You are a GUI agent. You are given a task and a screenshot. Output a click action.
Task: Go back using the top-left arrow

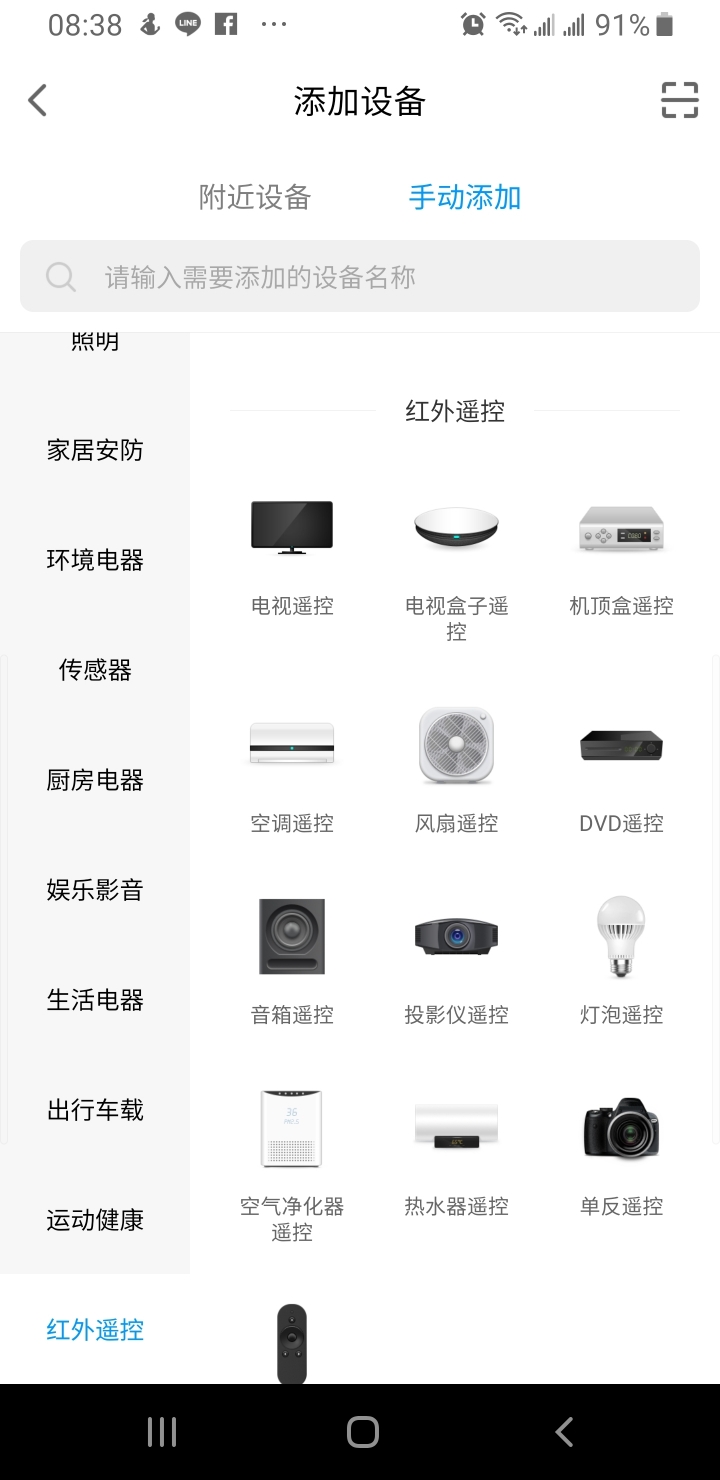37,100
